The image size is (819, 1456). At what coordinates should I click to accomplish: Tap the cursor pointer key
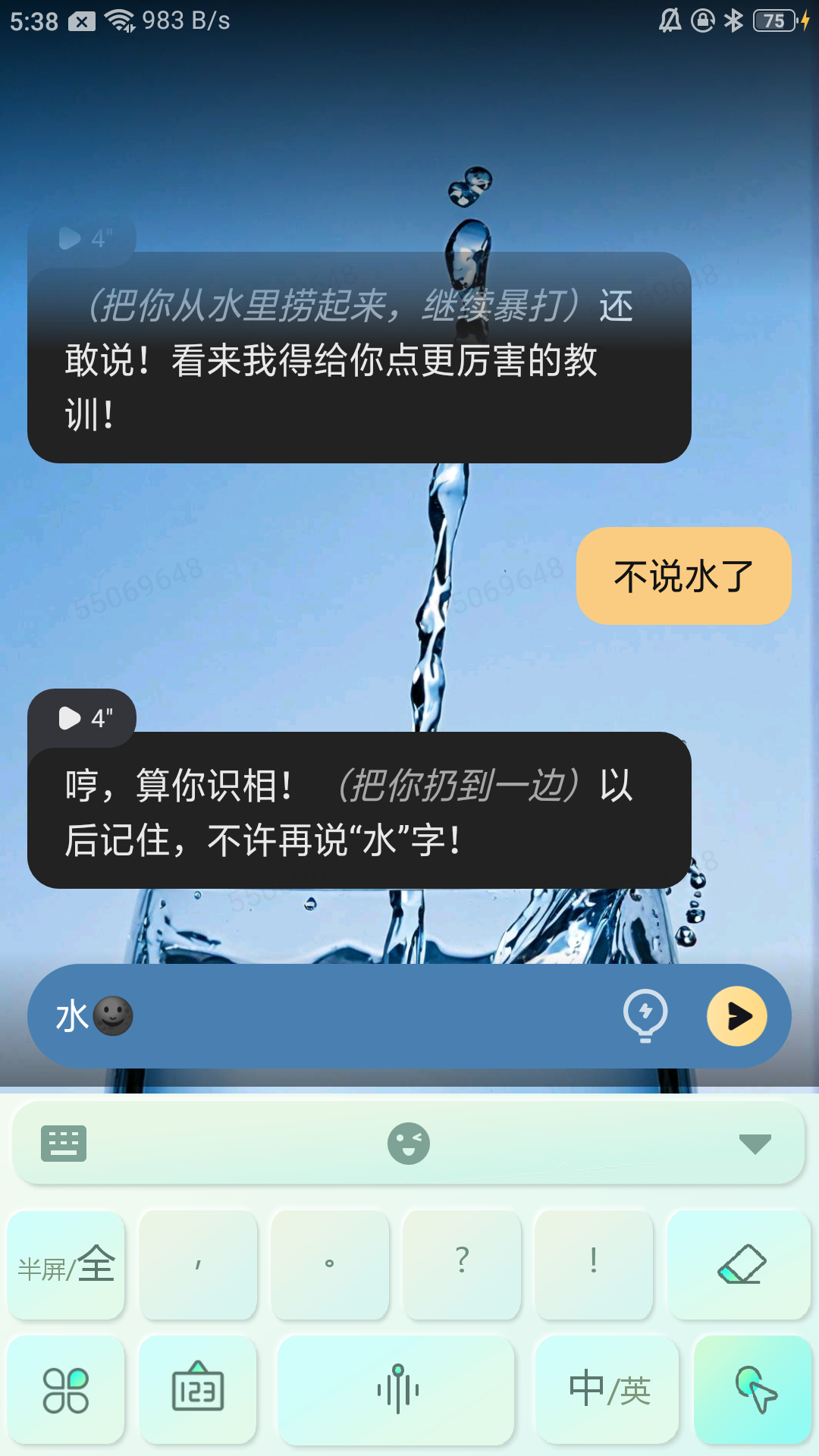coord(754,1390)
